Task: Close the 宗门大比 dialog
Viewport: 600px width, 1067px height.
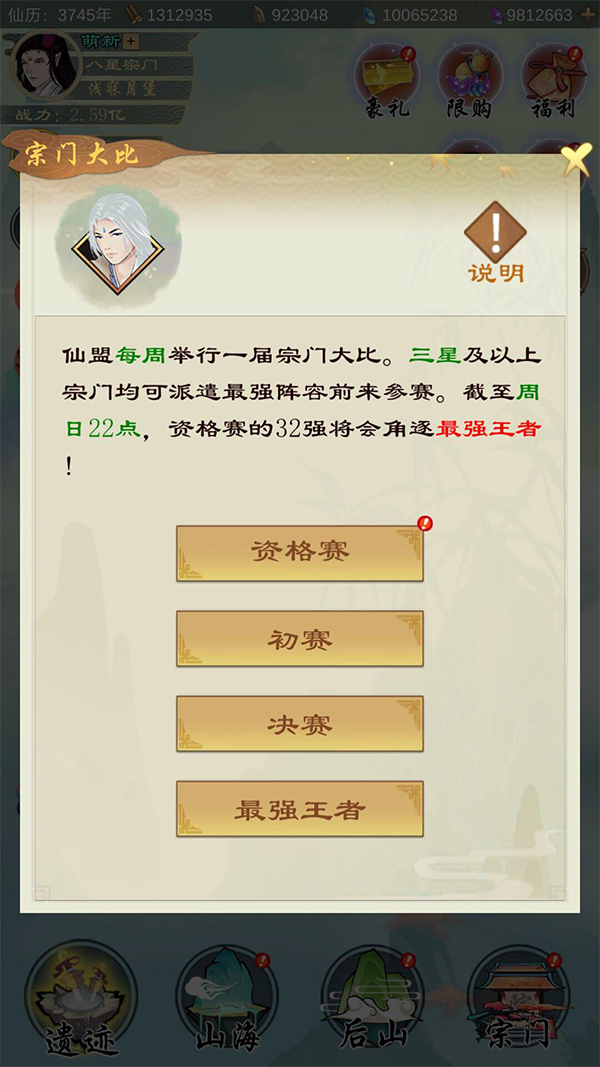Action: [x=575, y=159]
